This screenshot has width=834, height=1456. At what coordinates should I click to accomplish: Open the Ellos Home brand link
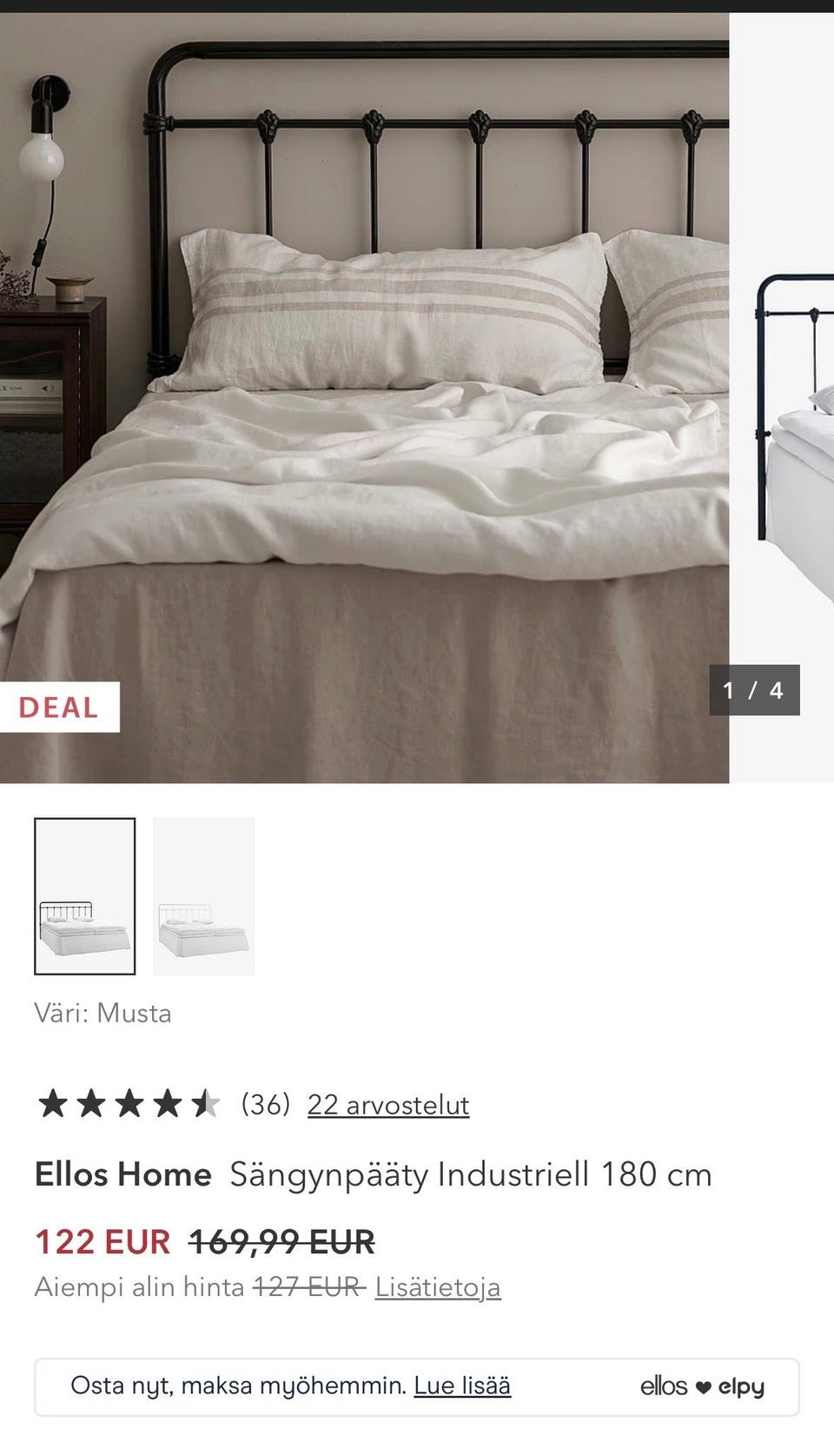point(123,1174)
